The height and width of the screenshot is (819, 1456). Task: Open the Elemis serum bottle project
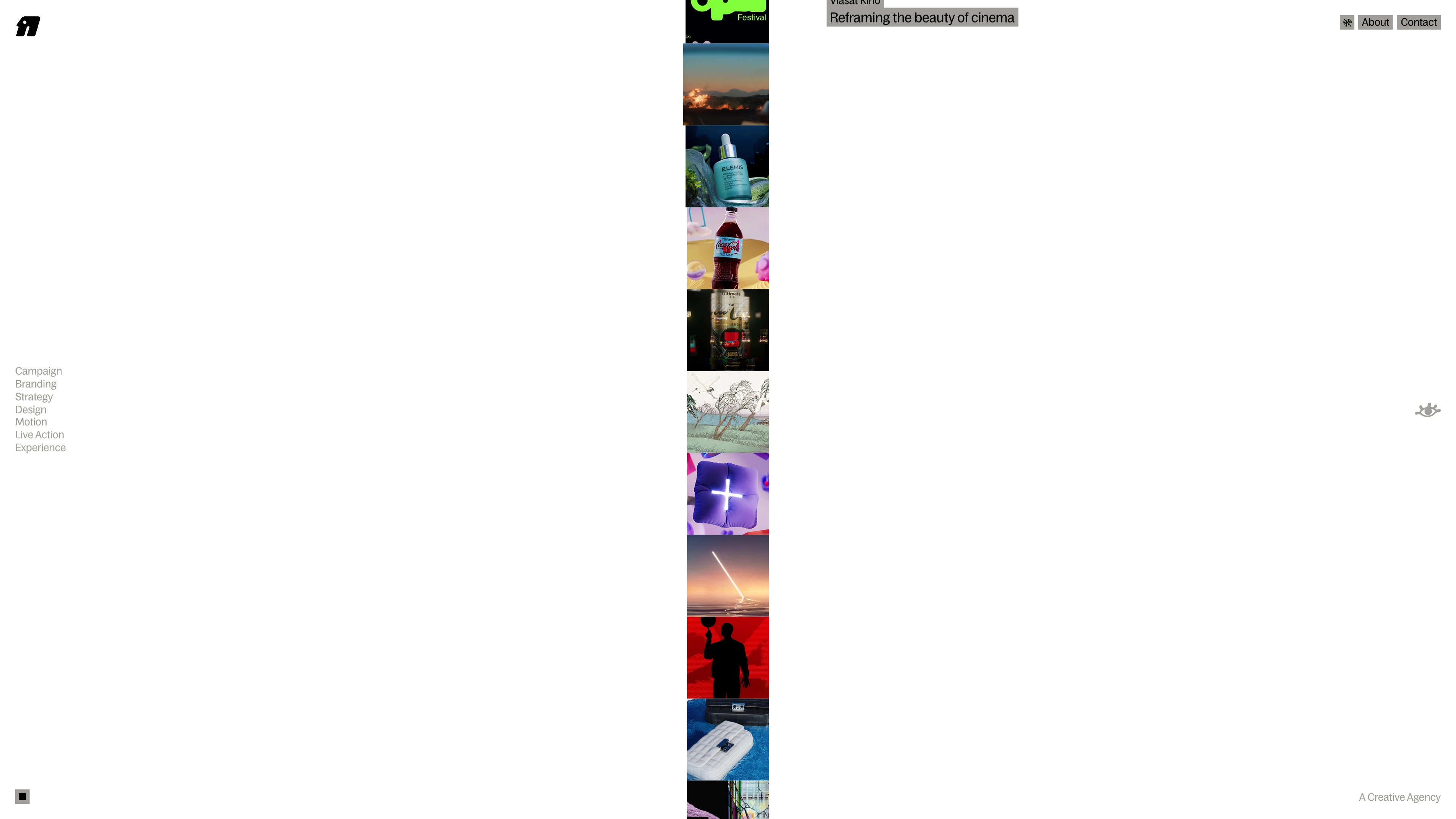point(727,166)
